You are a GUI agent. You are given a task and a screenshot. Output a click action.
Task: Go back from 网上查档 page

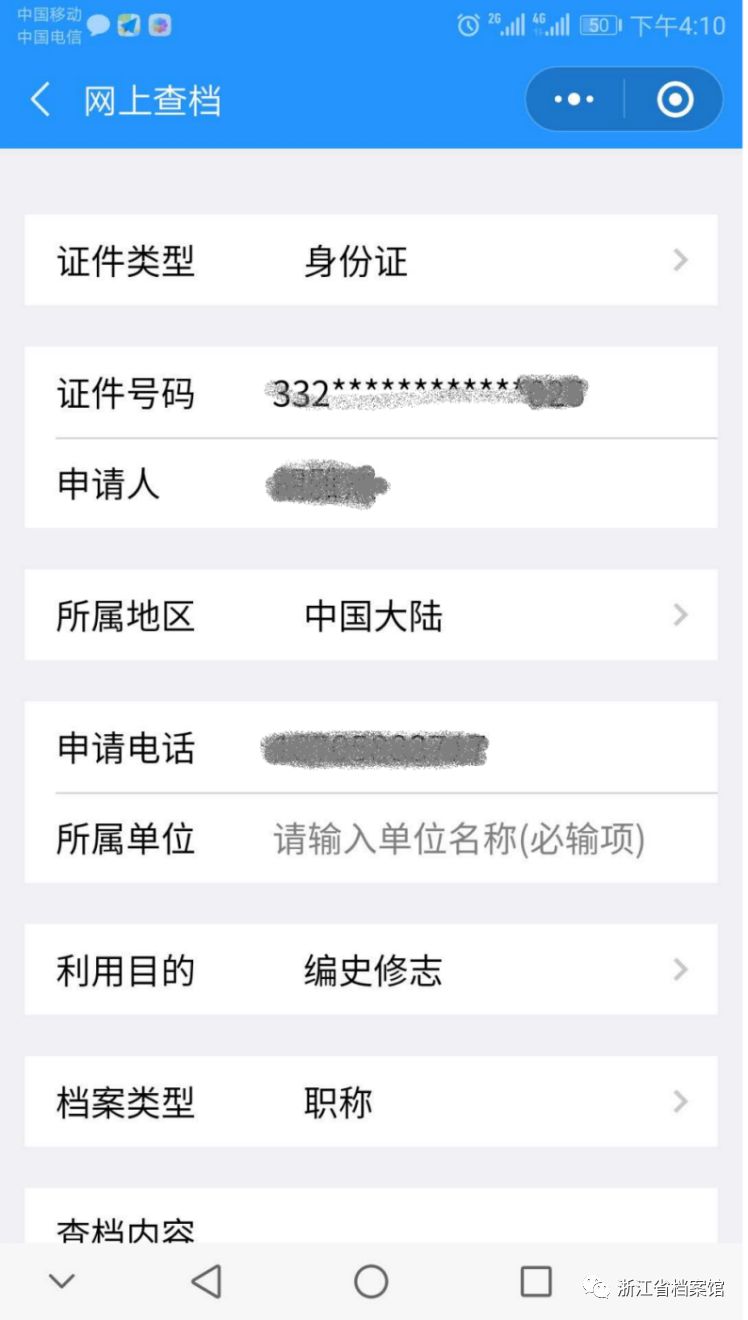coord(40,101)
